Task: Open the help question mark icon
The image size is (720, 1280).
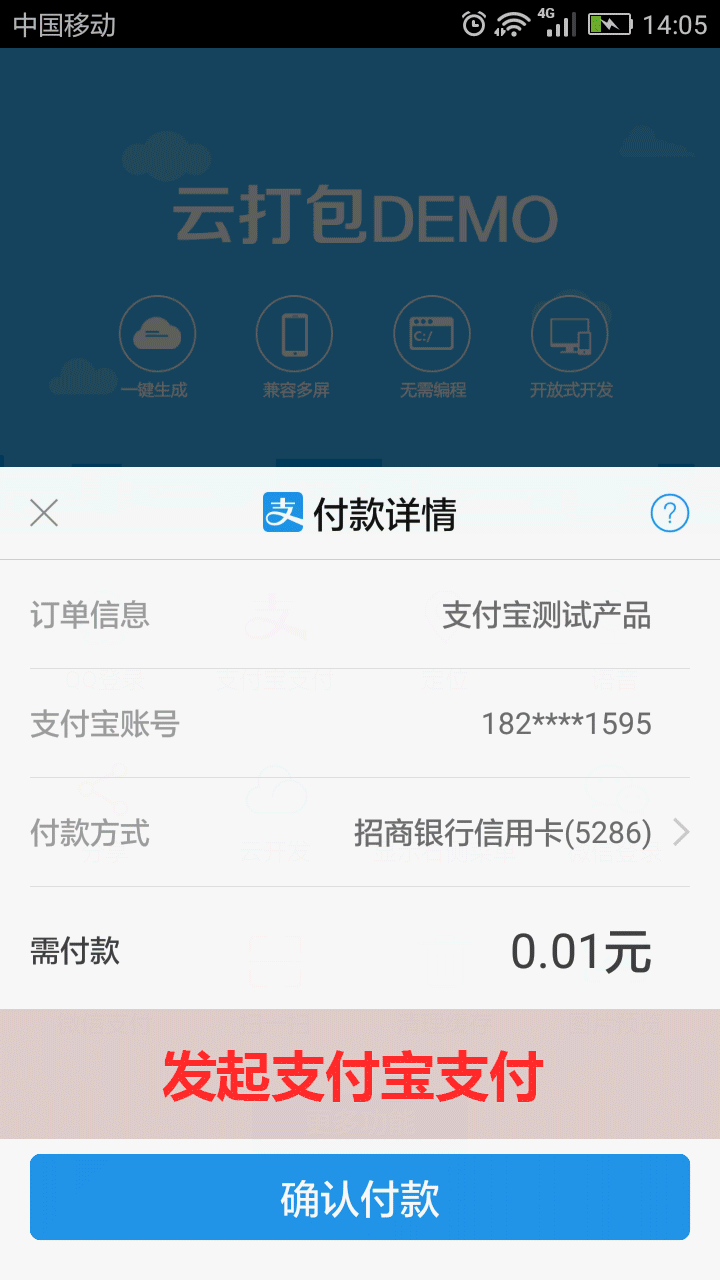Action: click(x=669, y=513)
